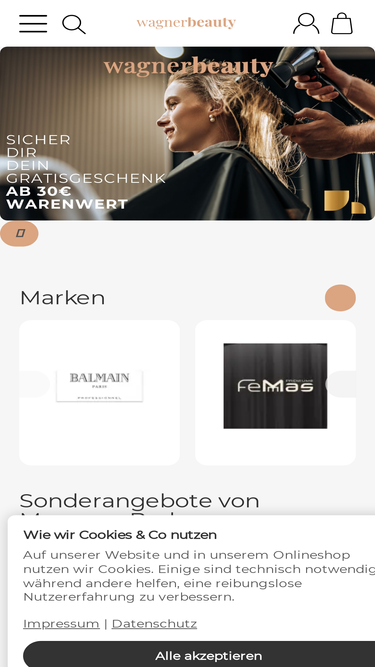
Task: Open the Femmas Premium brand card
Action: pyautogui.click(x=276, y=393)
